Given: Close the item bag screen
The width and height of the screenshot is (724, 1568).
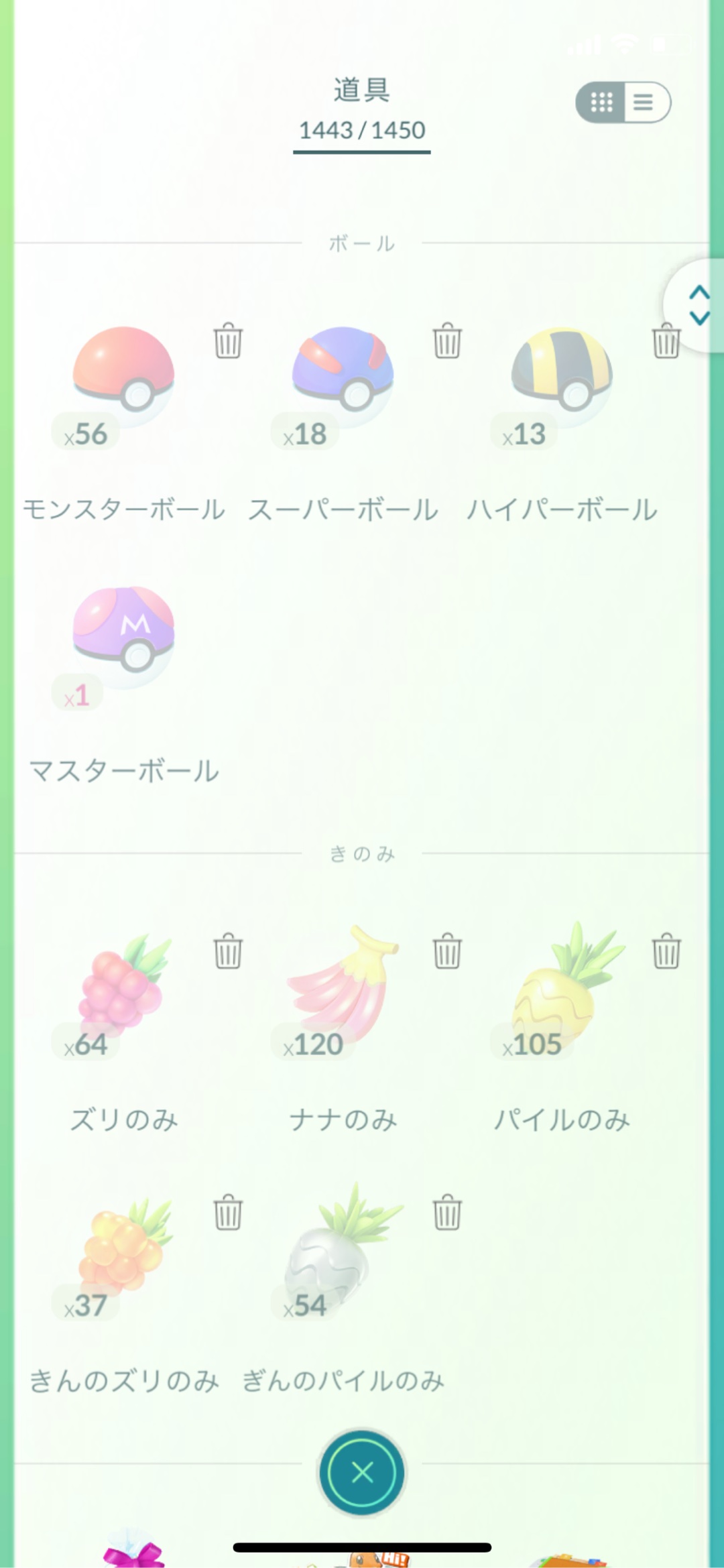Looking at the screenshot, I should (x=362, y=1473).
